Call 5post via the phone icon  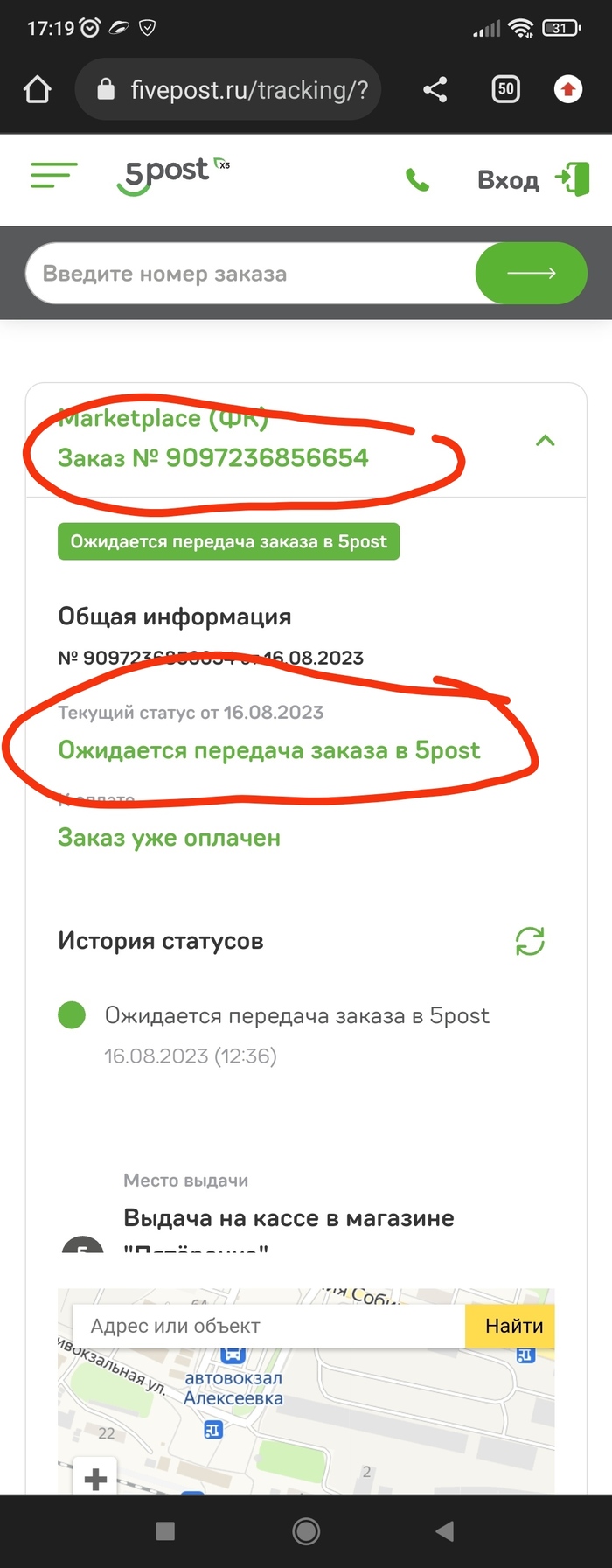point(417,180)
